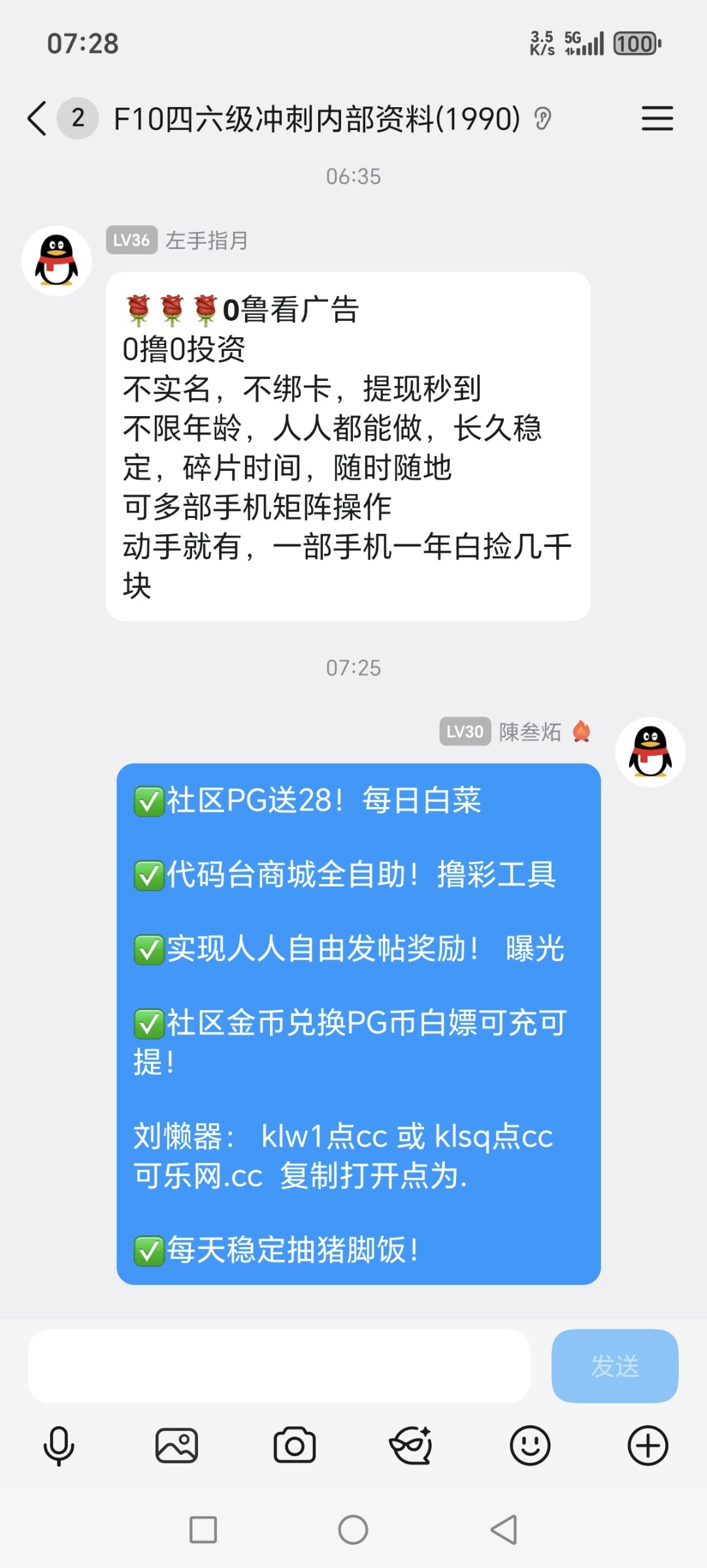Open the photo gallery picker icon

click(176, 1446)
